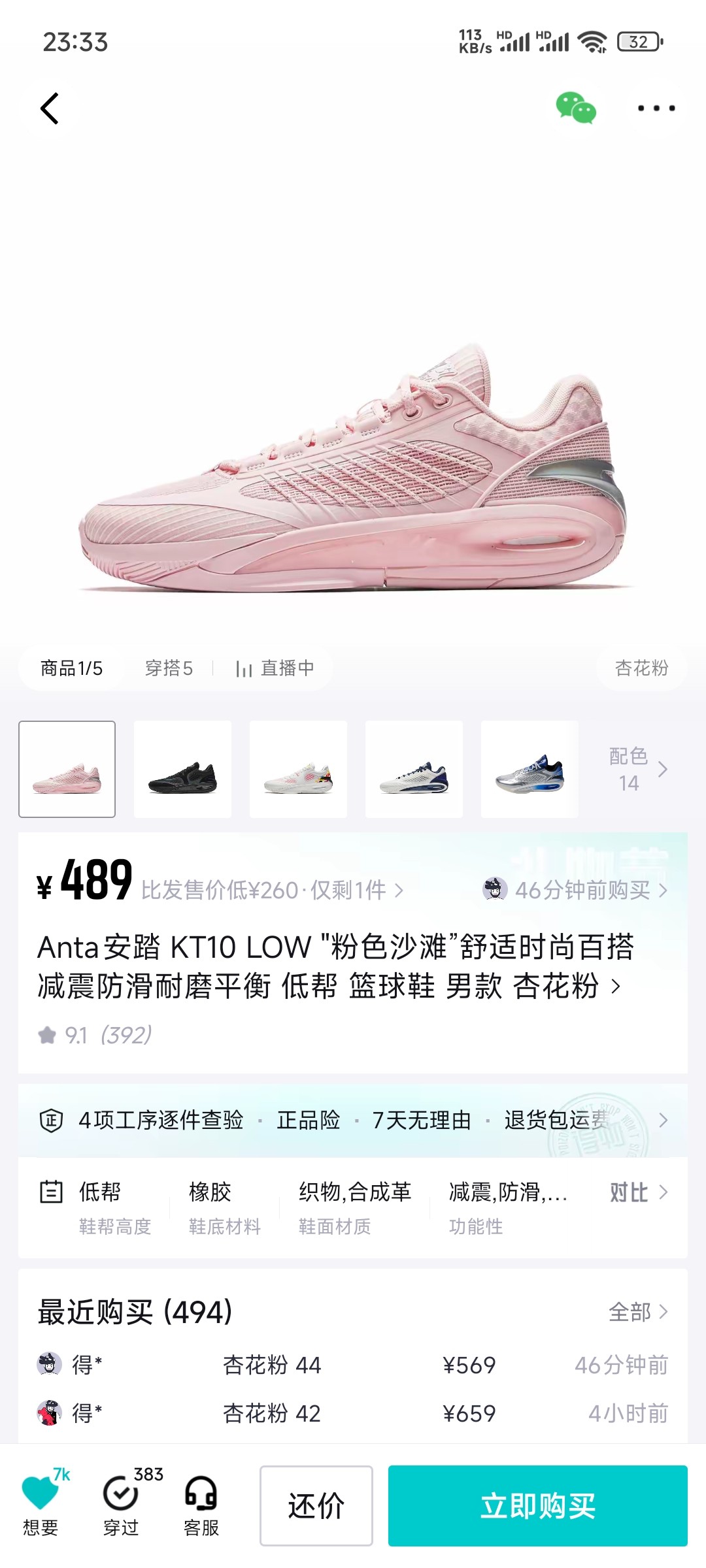Tap the 还价 bargain button
Image resolution: width=706 pixels, height=1568 pixels.
click(x=316, y=1506)
